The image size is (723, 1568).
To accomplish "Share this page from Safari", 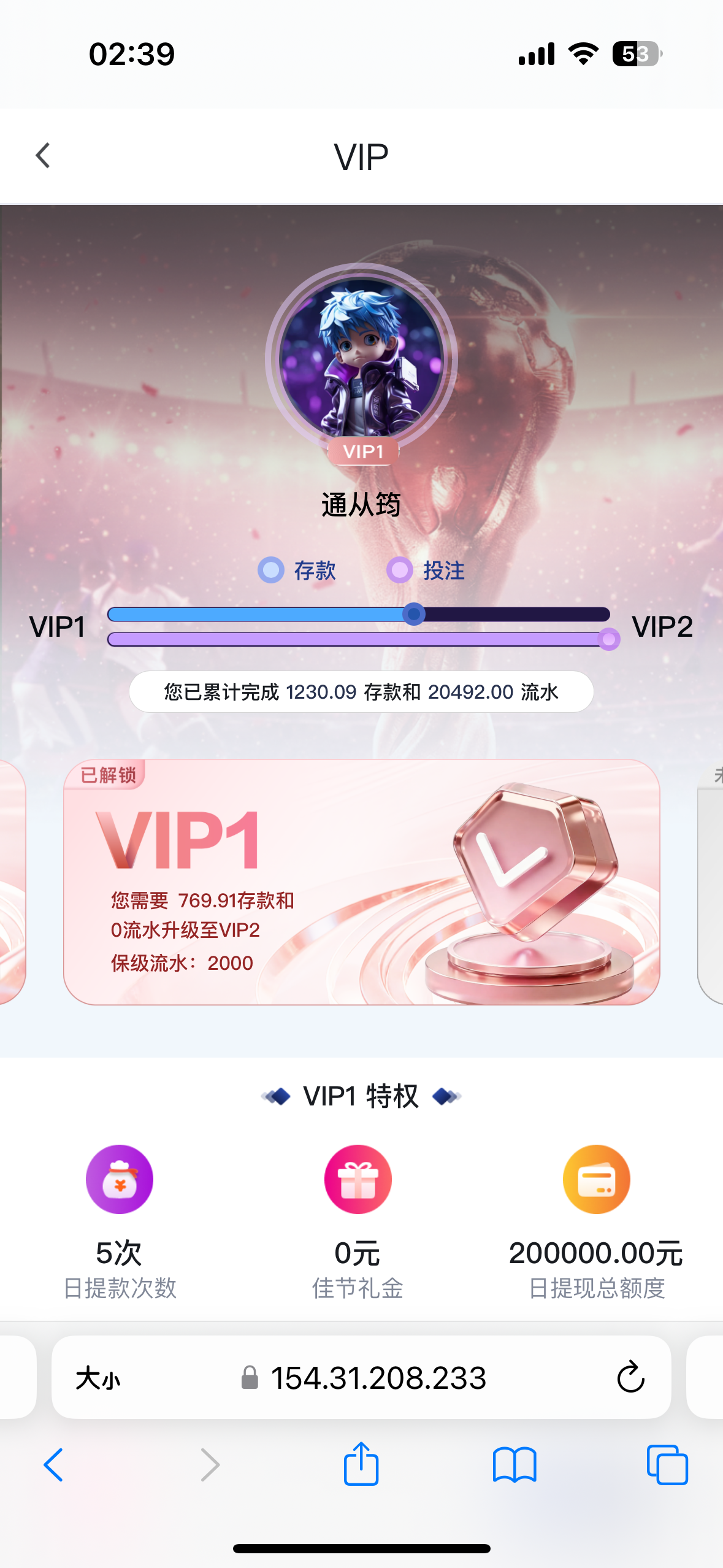I will point(361,1464).
